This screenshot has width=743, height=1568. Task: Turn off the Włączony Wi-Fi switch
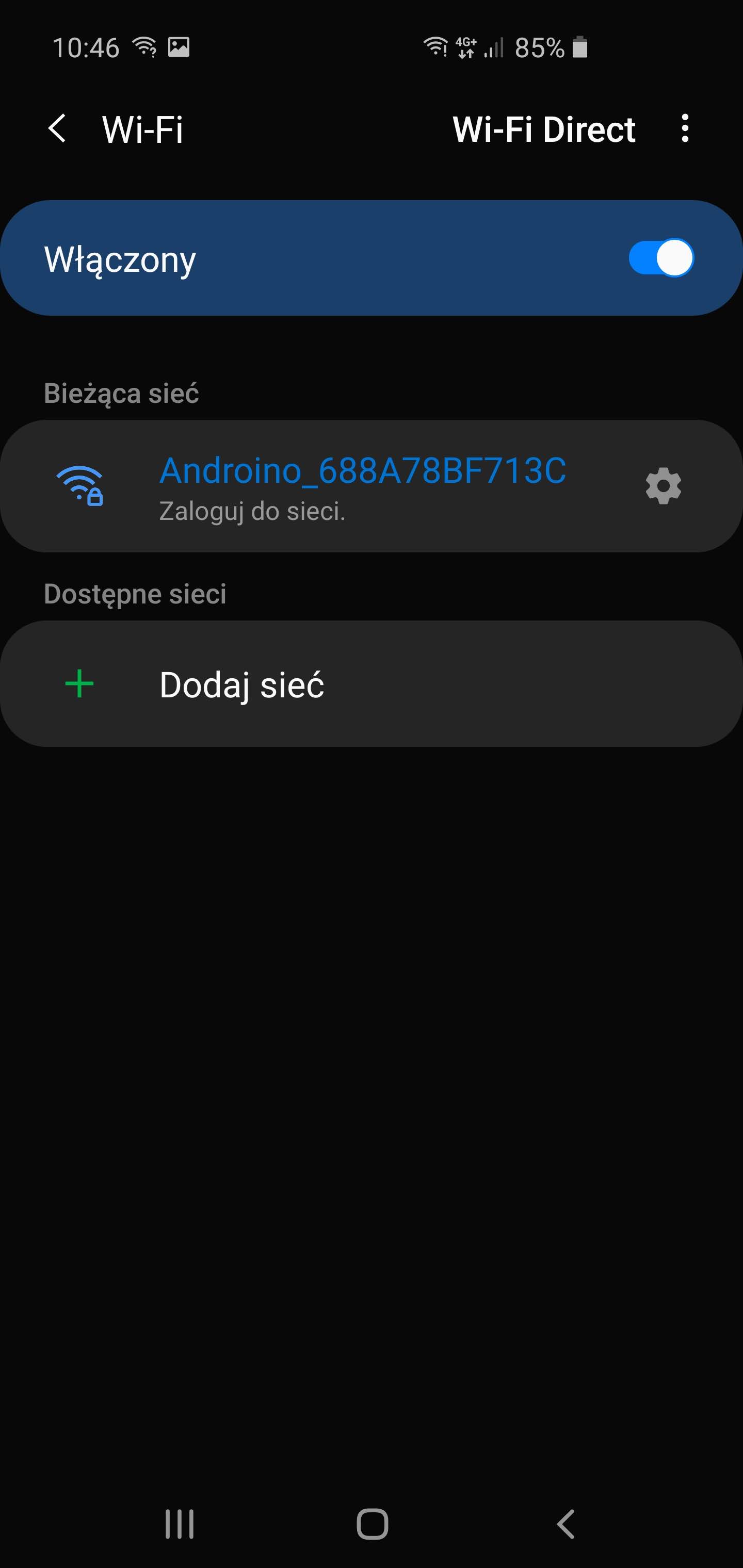(661, 258)
